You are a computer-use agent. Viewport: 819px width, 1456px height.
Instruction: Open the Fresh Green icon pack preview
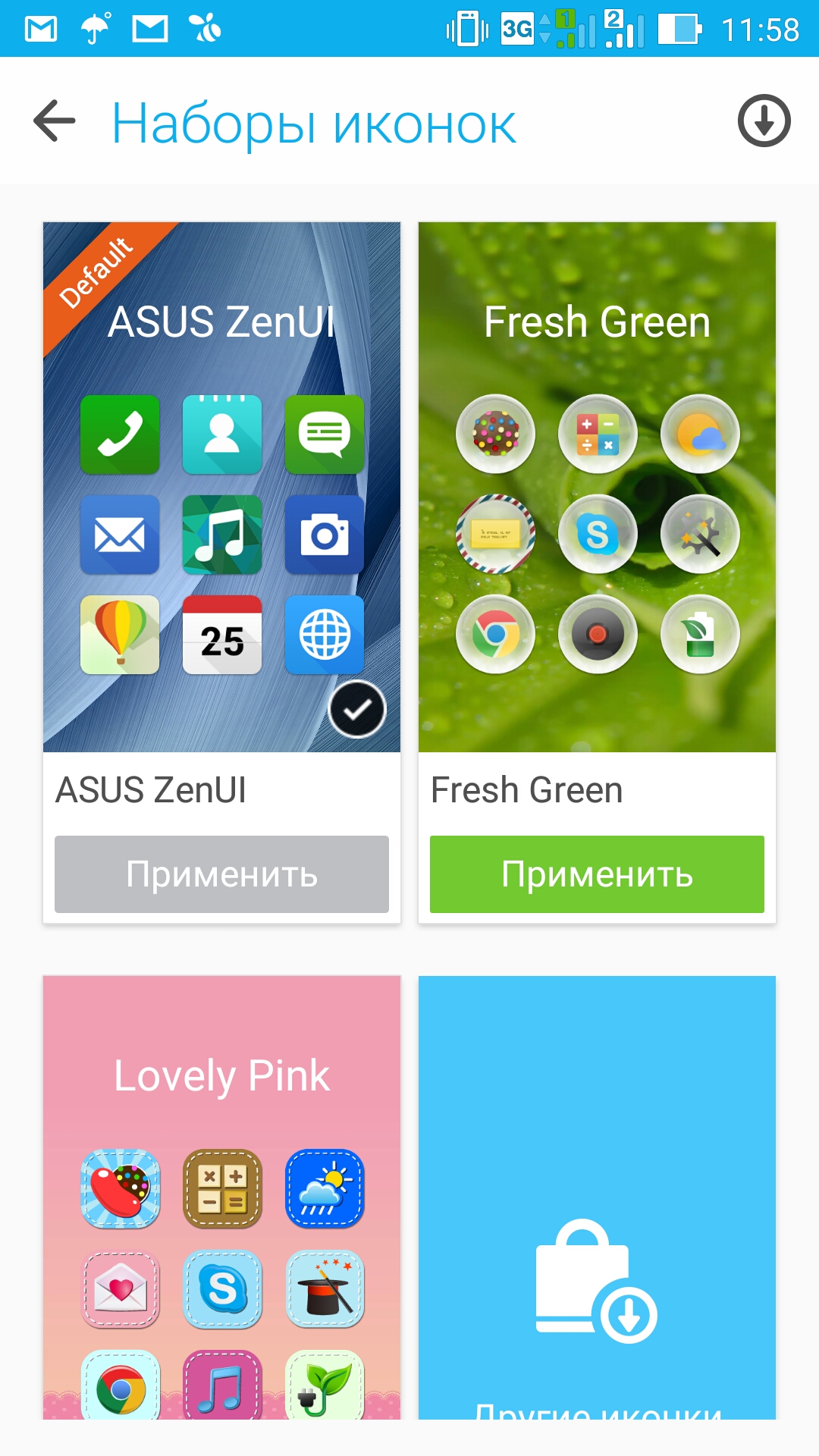[x=597, y=487]
